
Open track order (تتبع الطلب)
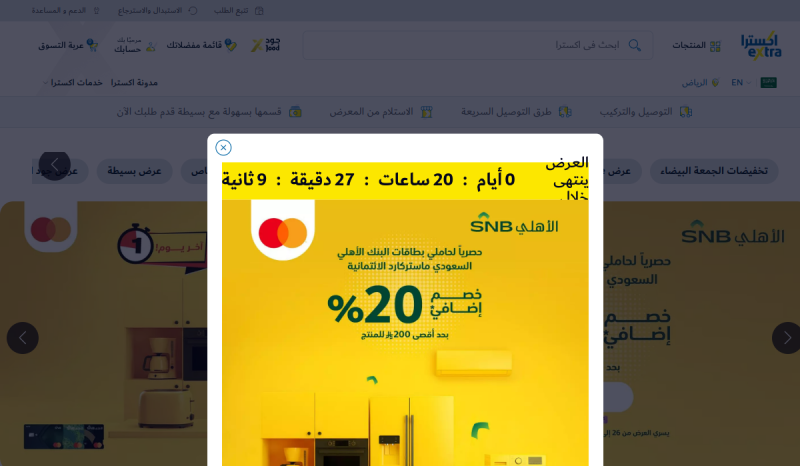238,10
